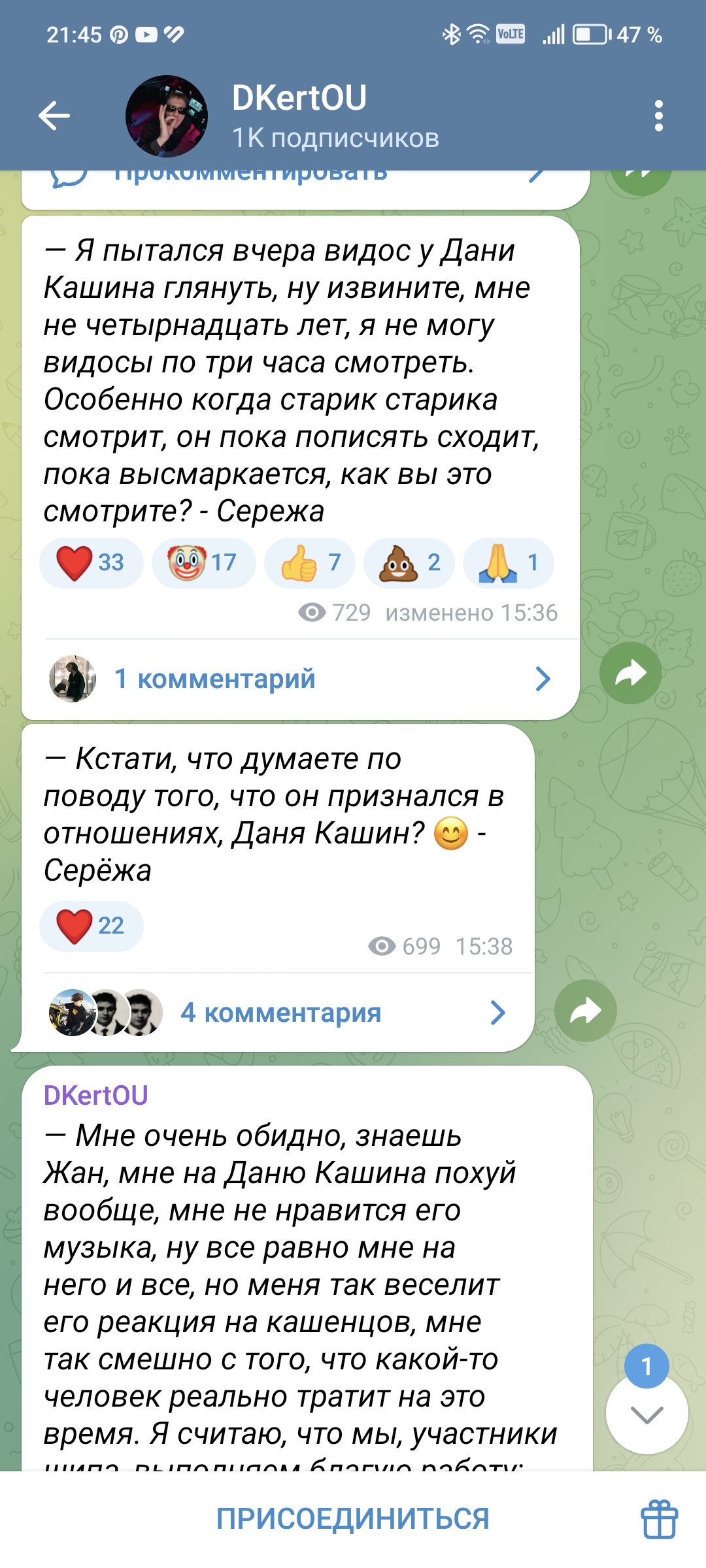Open the "1 комментарий" thread
Viewport: 706px width, 1568px height.
pos(301,679)
